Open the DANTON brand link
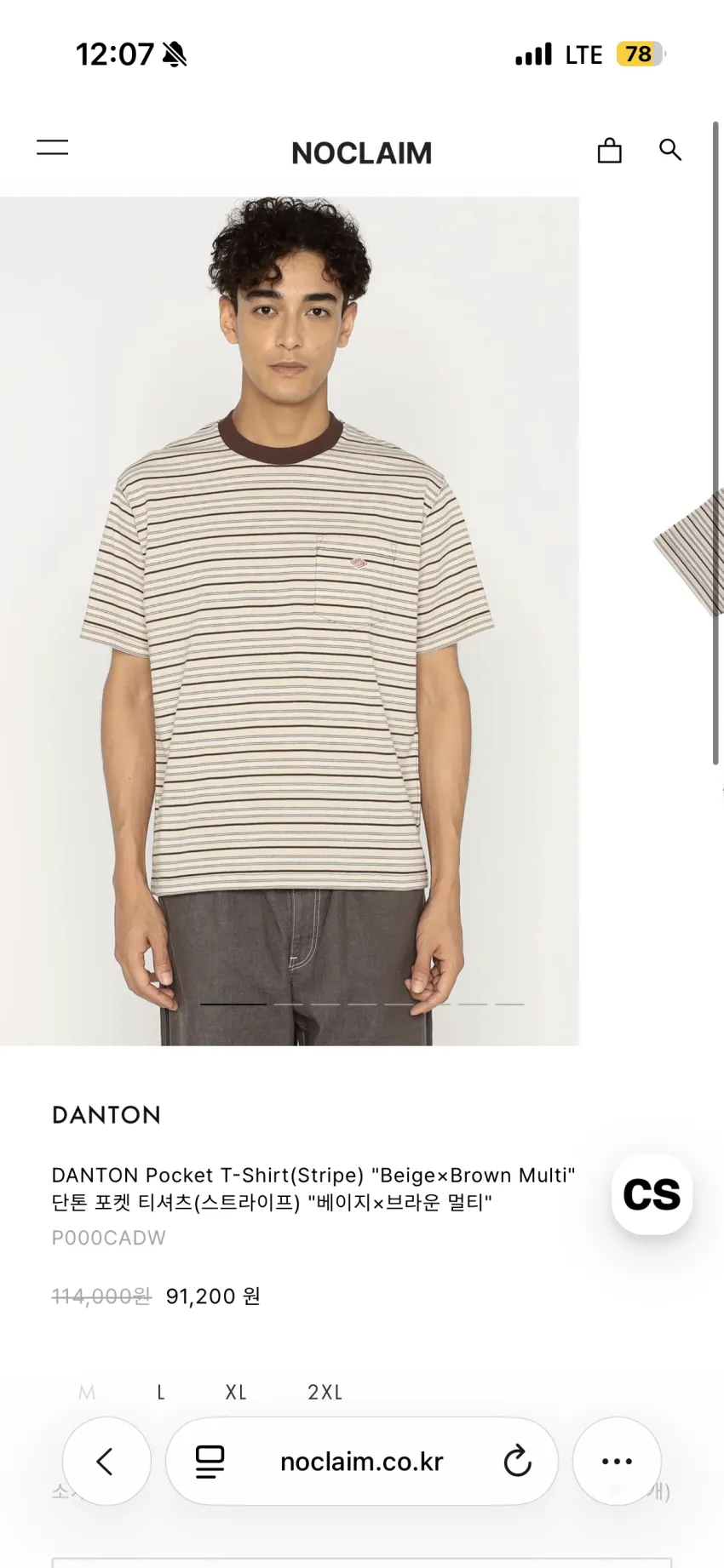 [x=106, y=1115]
